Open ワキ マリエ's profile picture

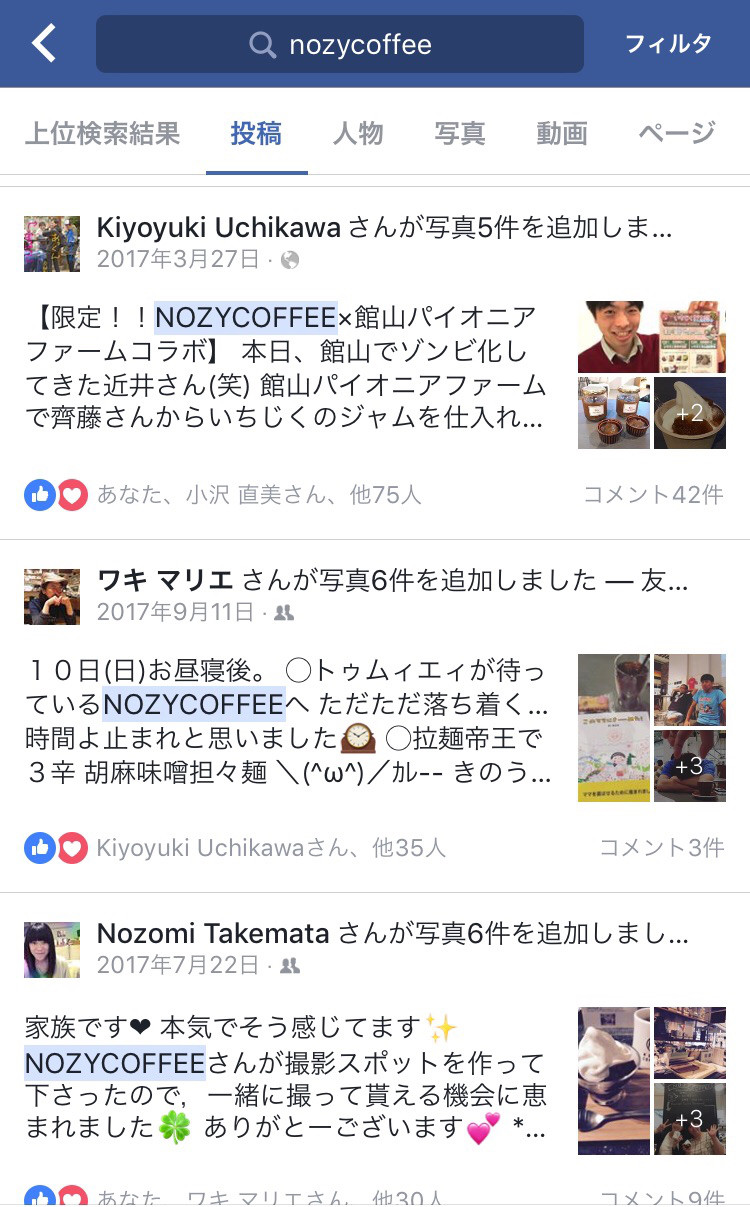(x=52, y=597)
